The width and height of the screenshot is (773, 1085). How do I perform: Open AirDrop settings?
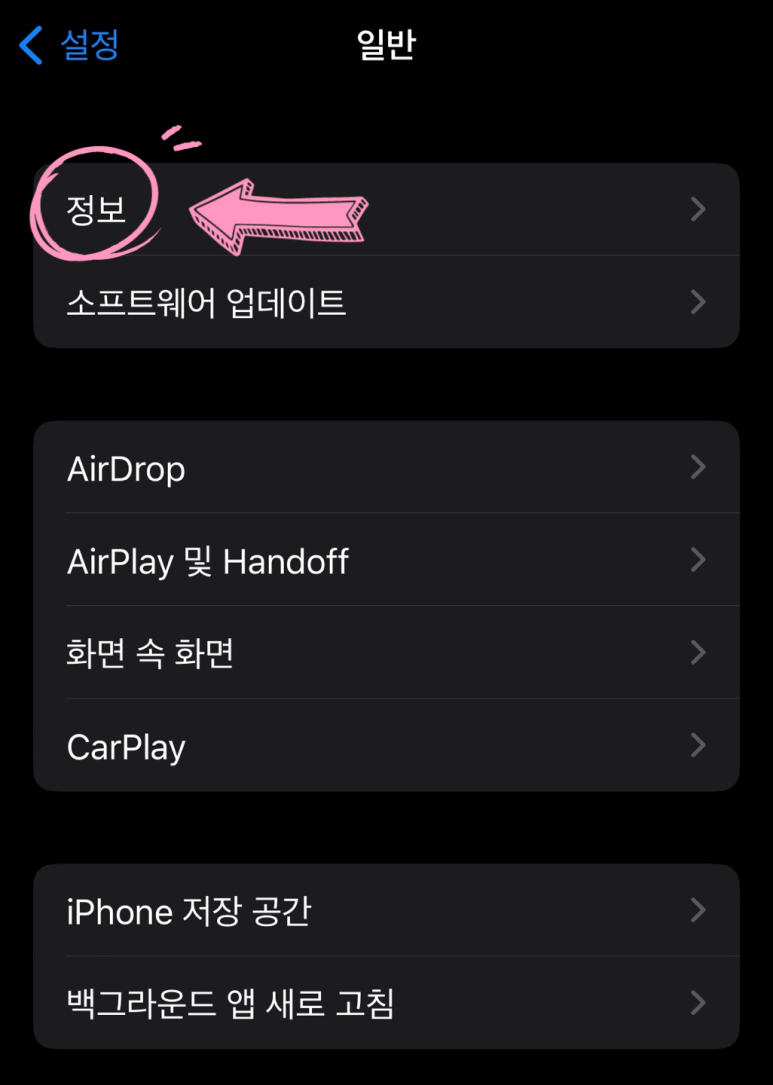click(386, 468)
